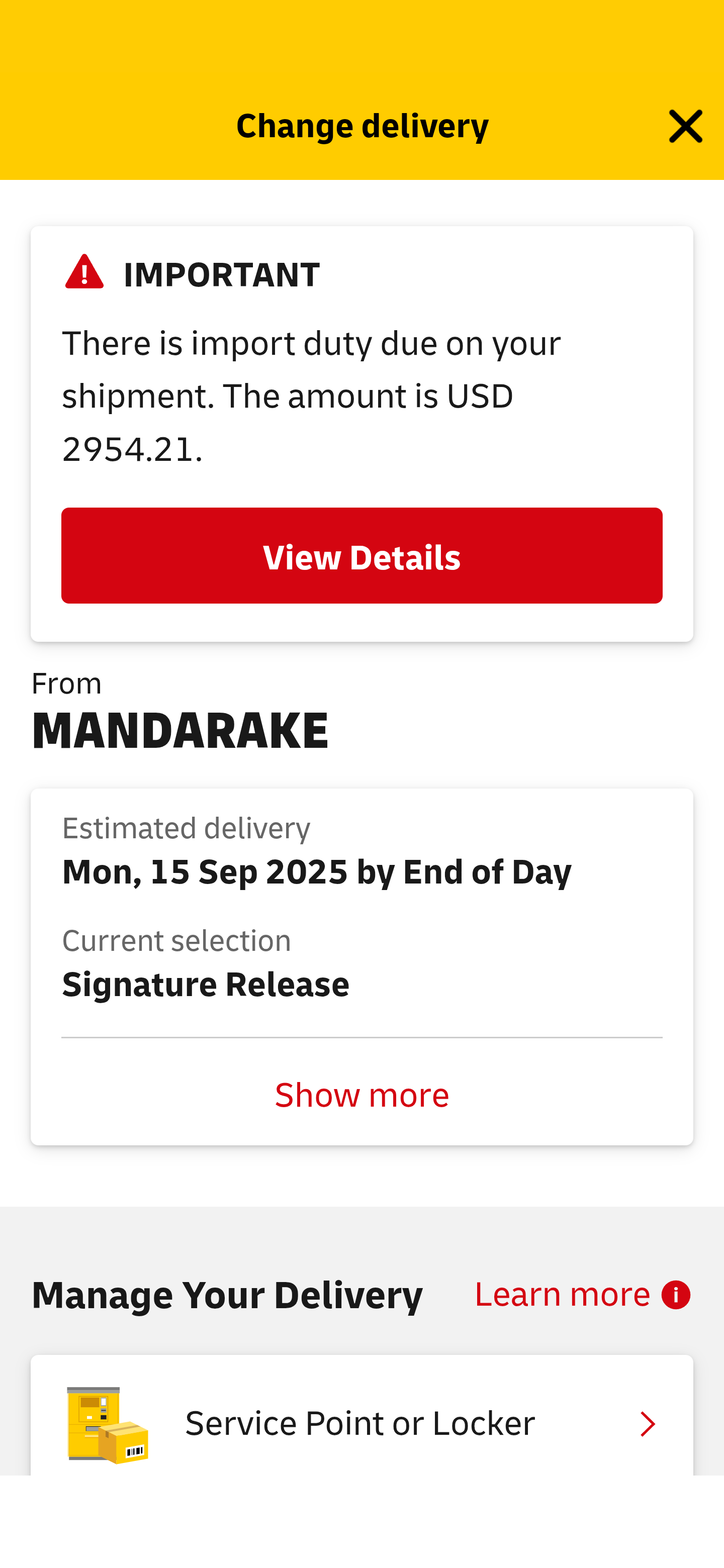Image resolution: width=724 pixels, height=1568 pixels.
Task: Open Learn more about managing delivery
Action: [x=582, y=1294]
